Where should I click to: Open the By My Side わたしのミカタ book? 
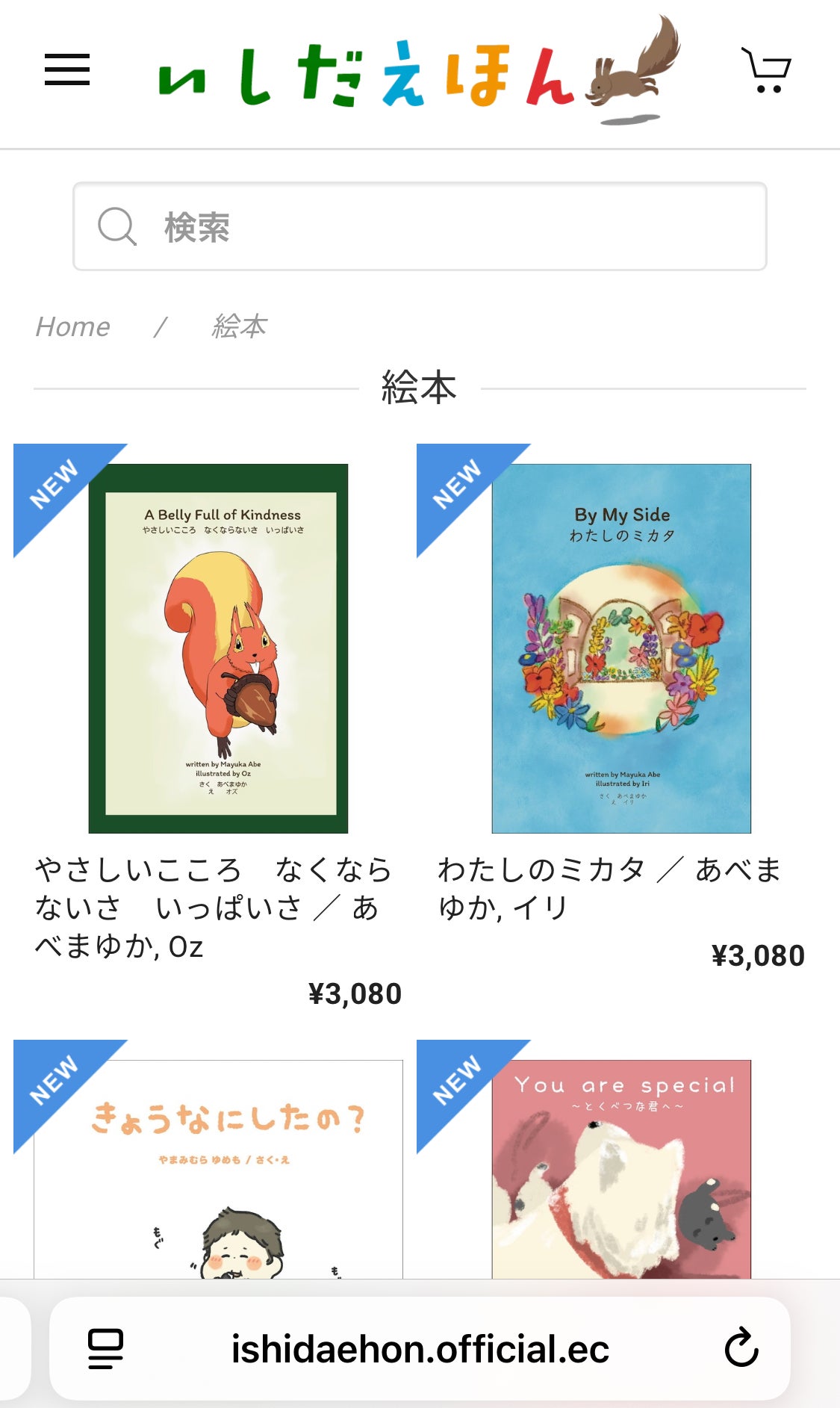[621, 648]
